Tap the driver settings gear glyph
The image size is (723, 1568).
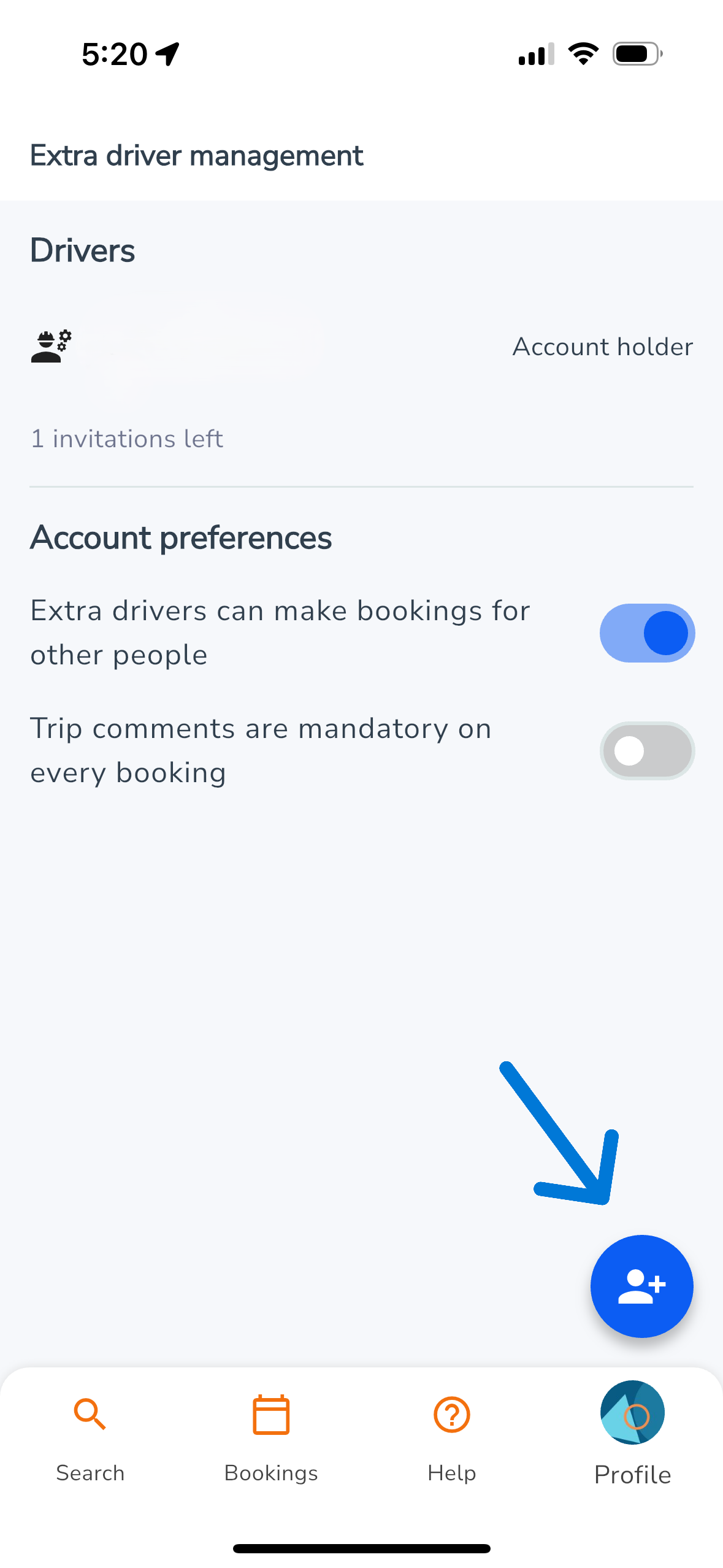point(63,335)
